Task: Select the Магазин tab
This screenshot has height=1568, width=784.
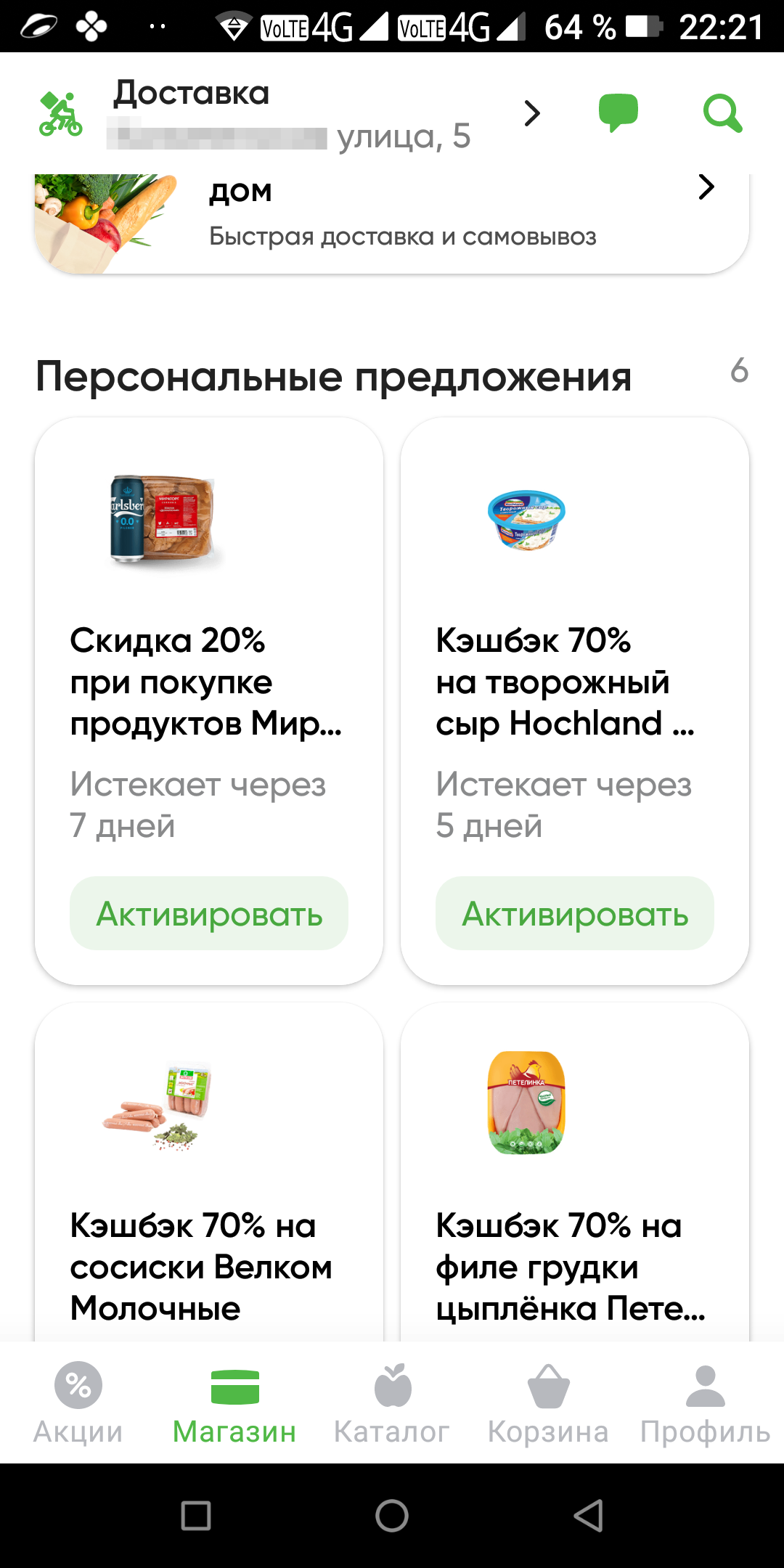Action: click(x=234, y=1402)
